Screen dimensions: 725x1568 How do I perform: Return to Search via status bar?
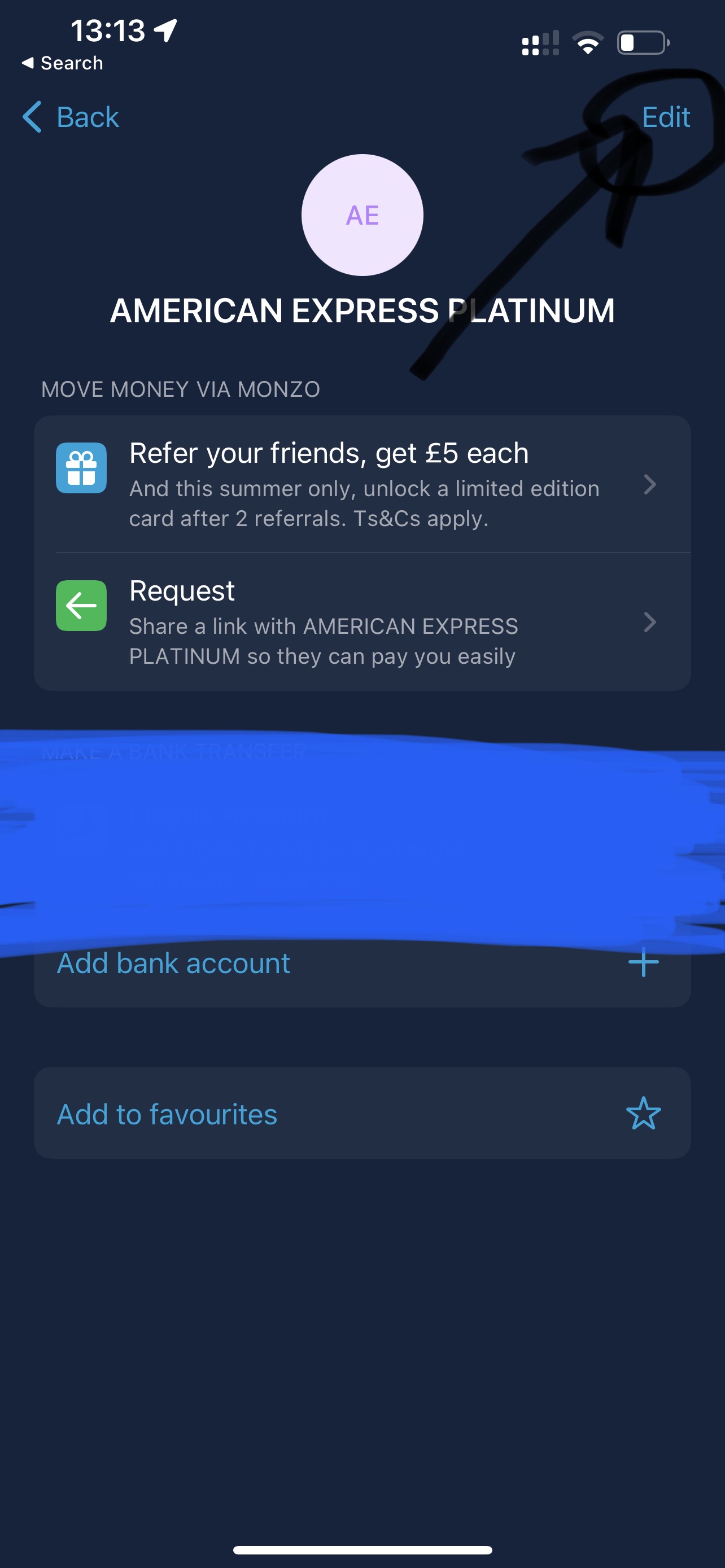tap(62, 63)
